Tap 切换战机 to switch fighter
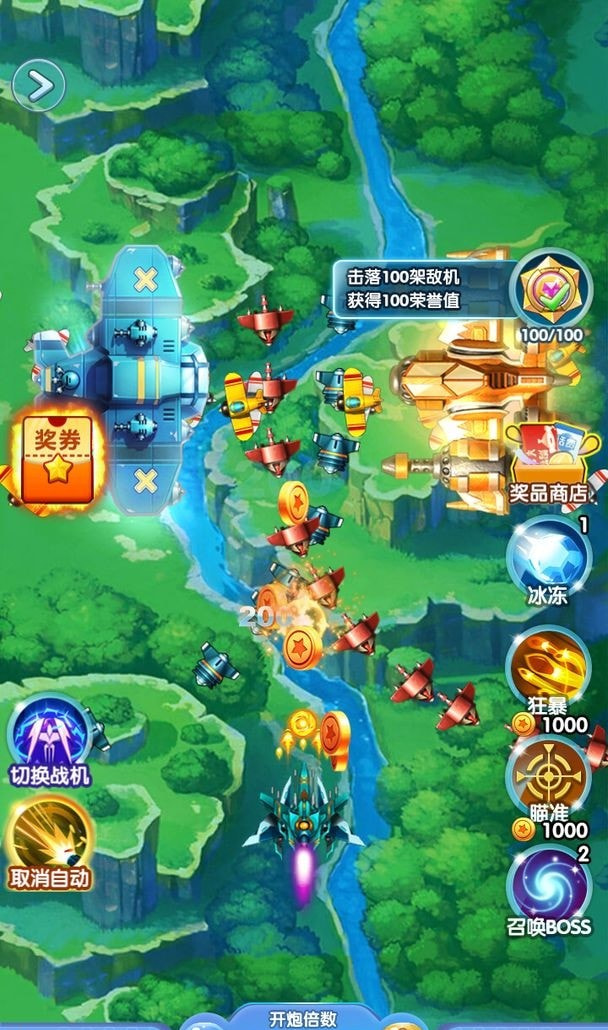Screen dimensions: 608x1030 [50, 737]
